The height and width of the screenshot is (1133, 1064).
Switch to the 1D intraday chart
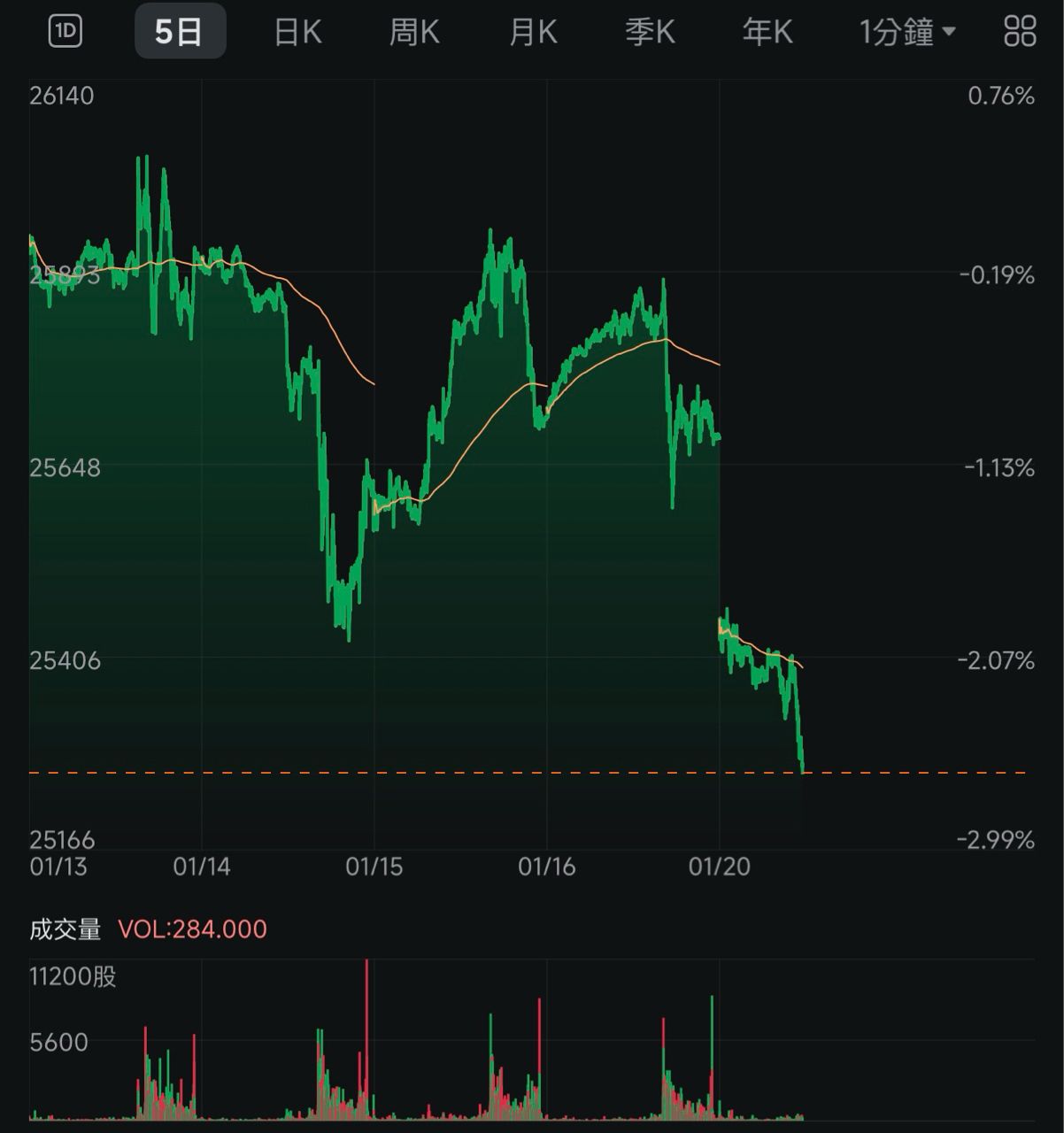point(65,33)
